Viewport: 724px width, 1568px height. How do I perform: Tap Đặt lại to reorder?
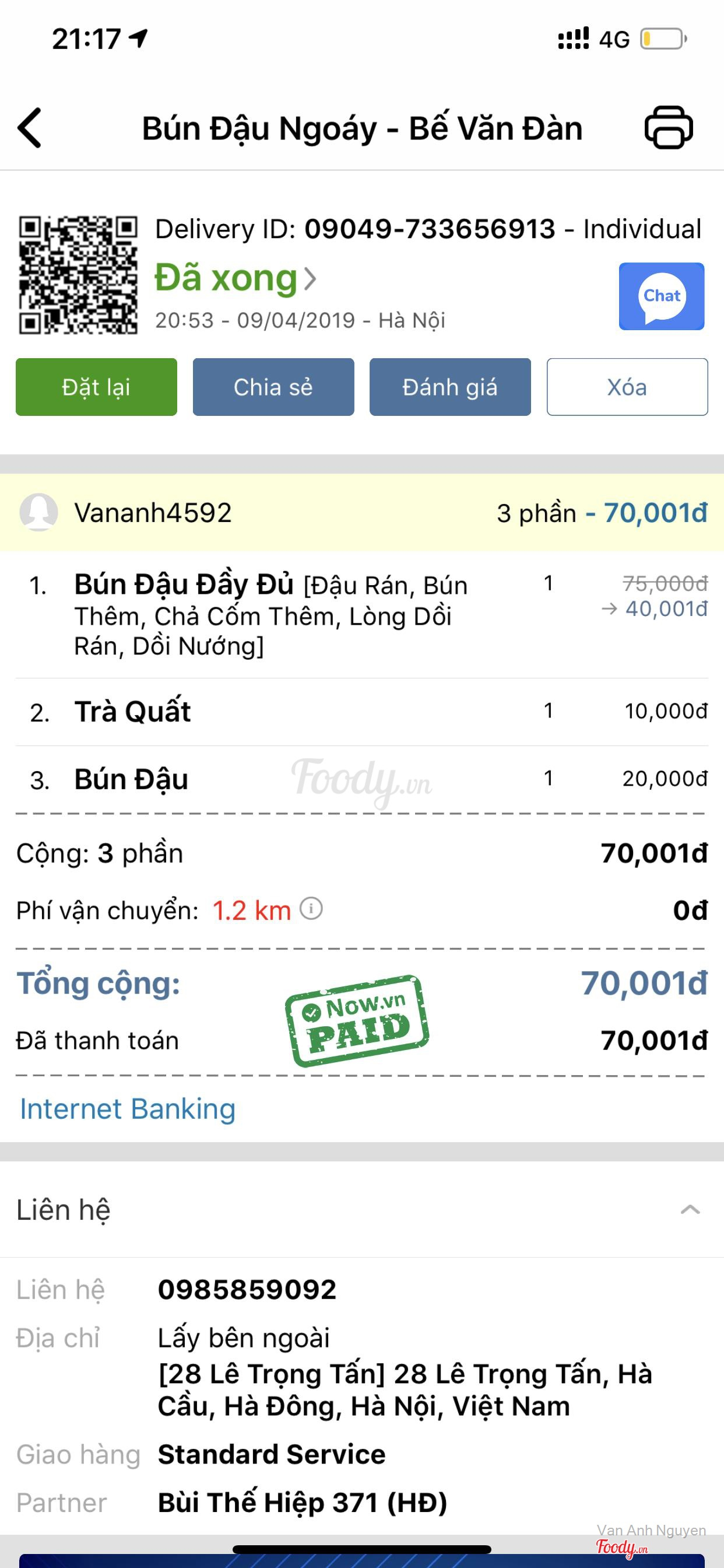point(96,387)
